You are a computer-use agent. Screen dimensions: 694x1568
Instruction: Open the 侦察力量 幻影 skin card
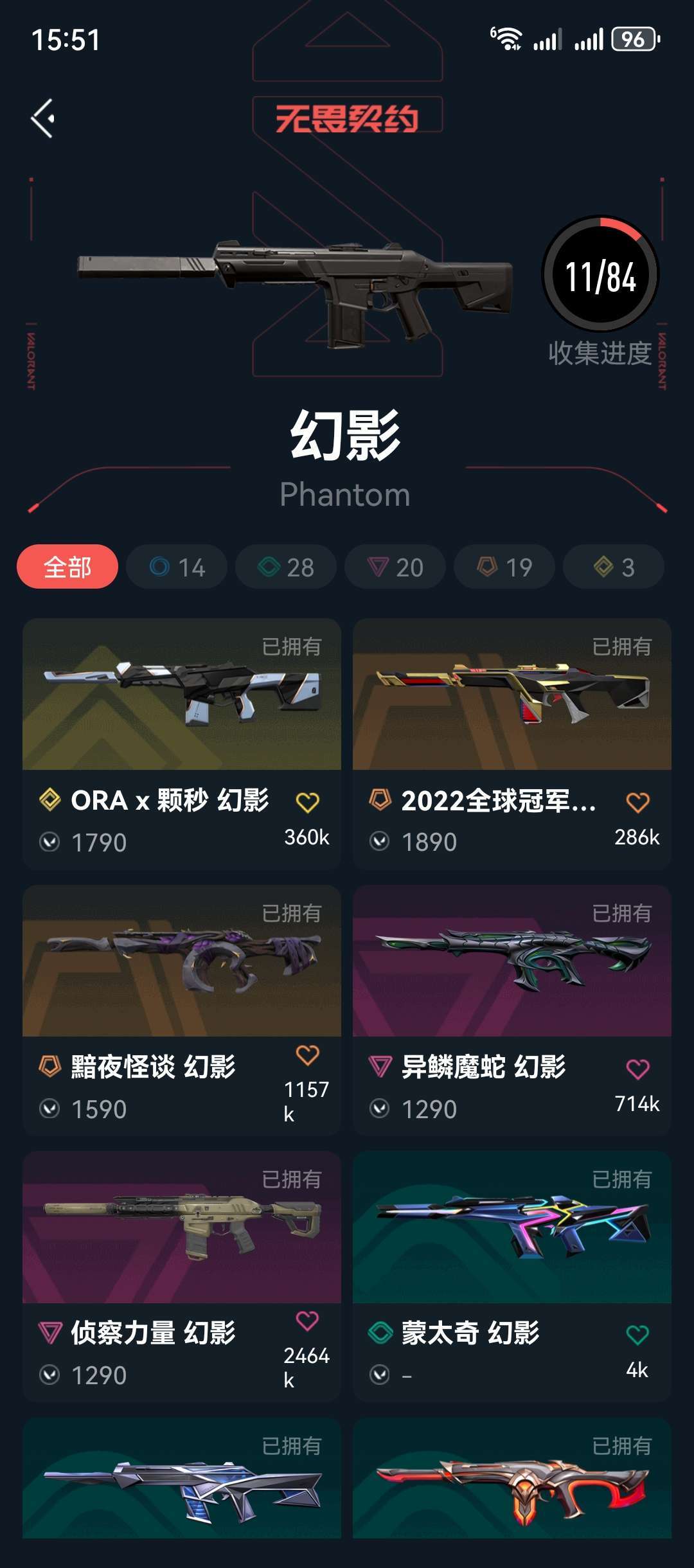click(182, 1227)
